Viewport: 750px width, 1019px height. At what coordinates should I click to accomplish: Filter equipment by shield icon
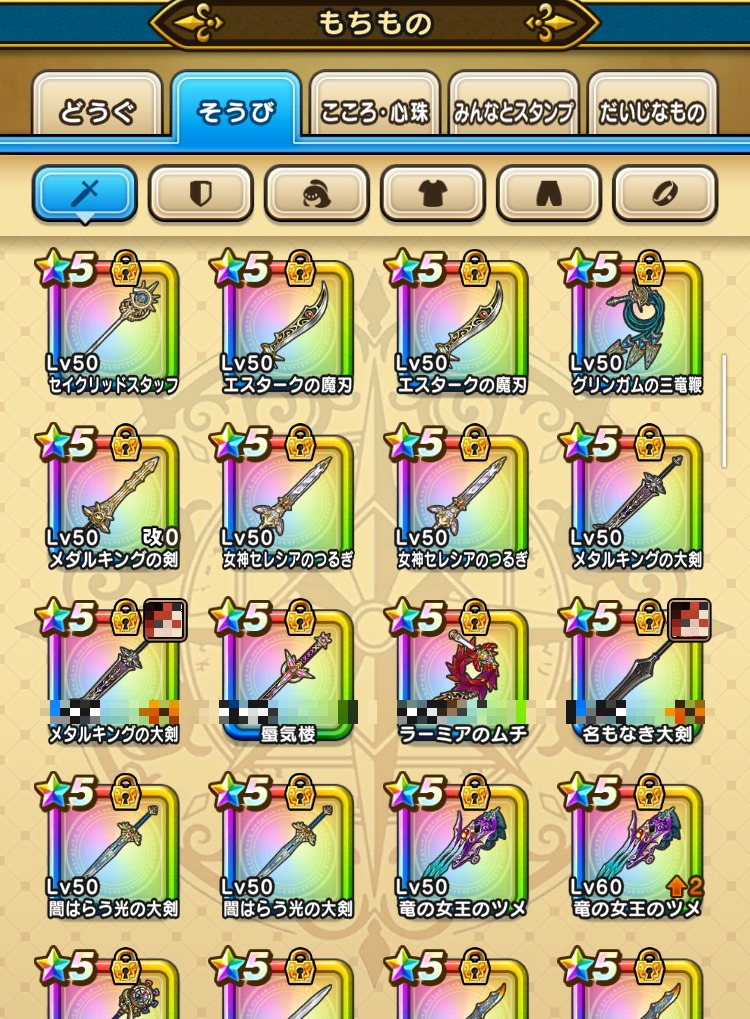(x=200, y=193)
